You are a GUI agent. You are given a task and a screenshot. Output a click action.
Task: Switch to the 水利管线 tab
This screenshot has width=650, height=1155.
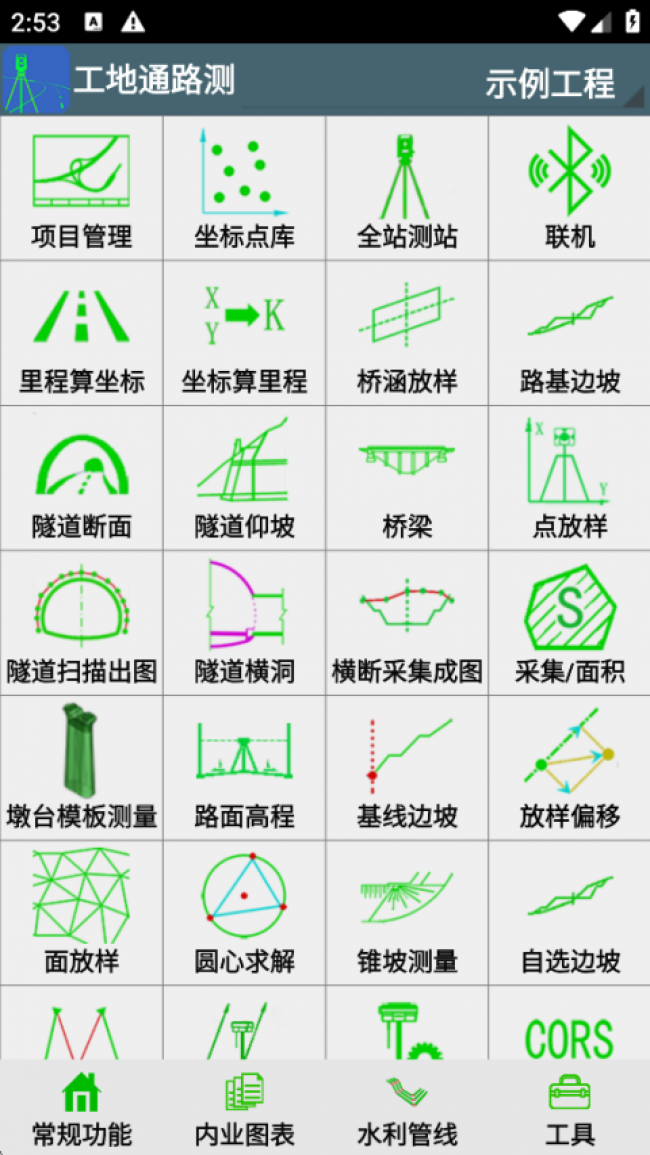point(407,1110)
